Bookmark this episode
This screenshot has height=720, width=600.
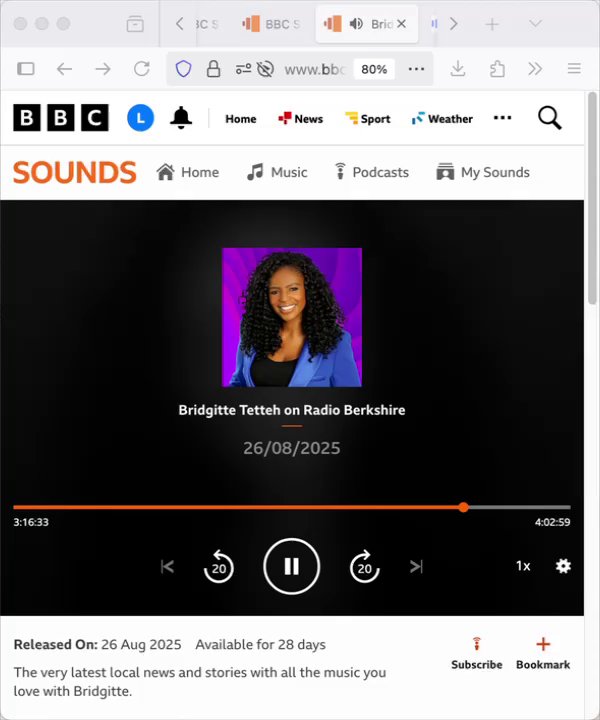coord(543,653)
